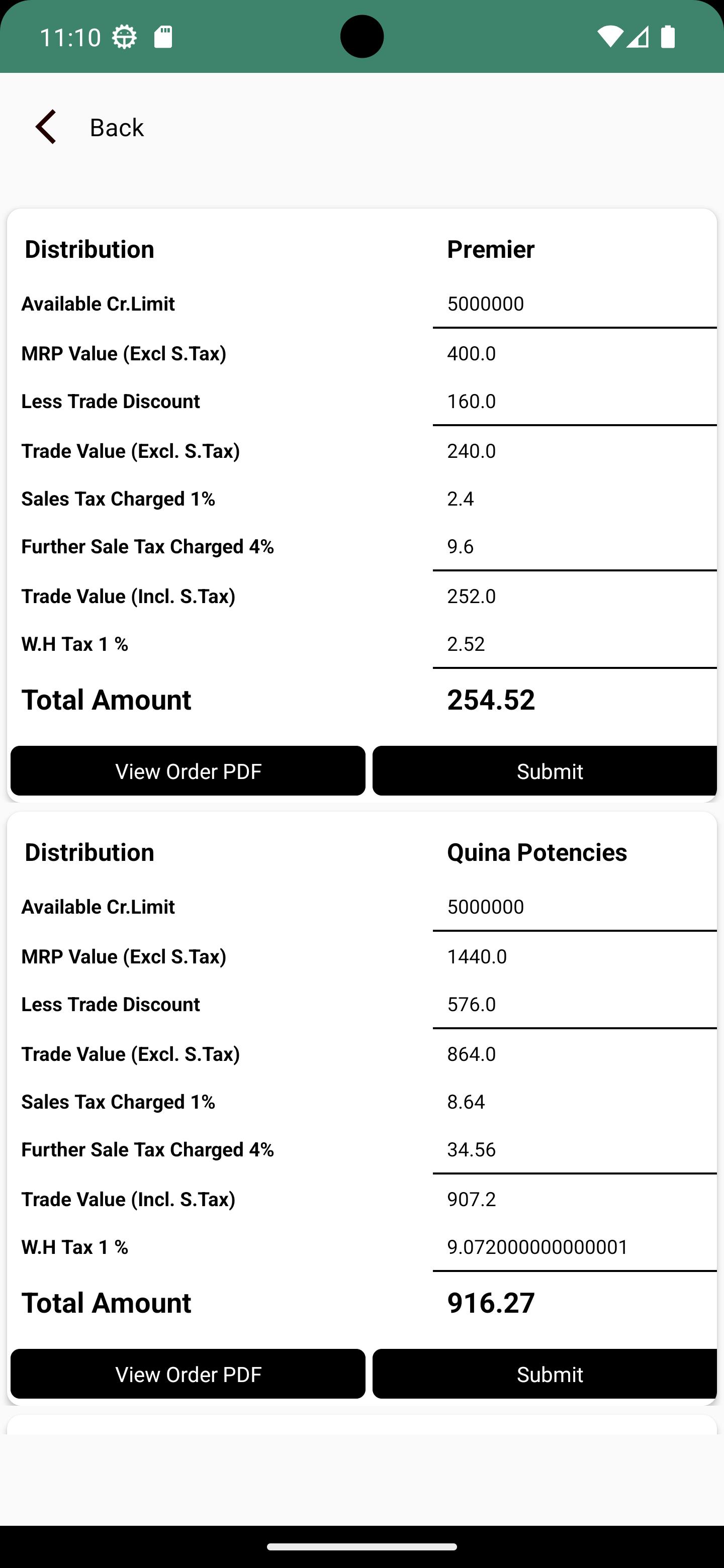Submit the Premier distribution order
This screenshot has height=1568, width=724.
click(x=545, y=770)
